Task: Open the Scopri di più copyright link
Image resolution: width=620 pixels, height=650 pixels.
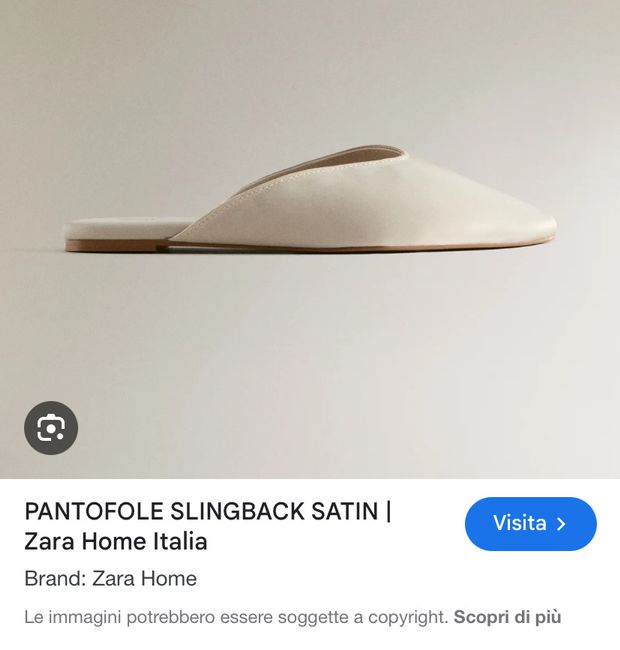Action: pyautogui.click(x=507, y=617)
